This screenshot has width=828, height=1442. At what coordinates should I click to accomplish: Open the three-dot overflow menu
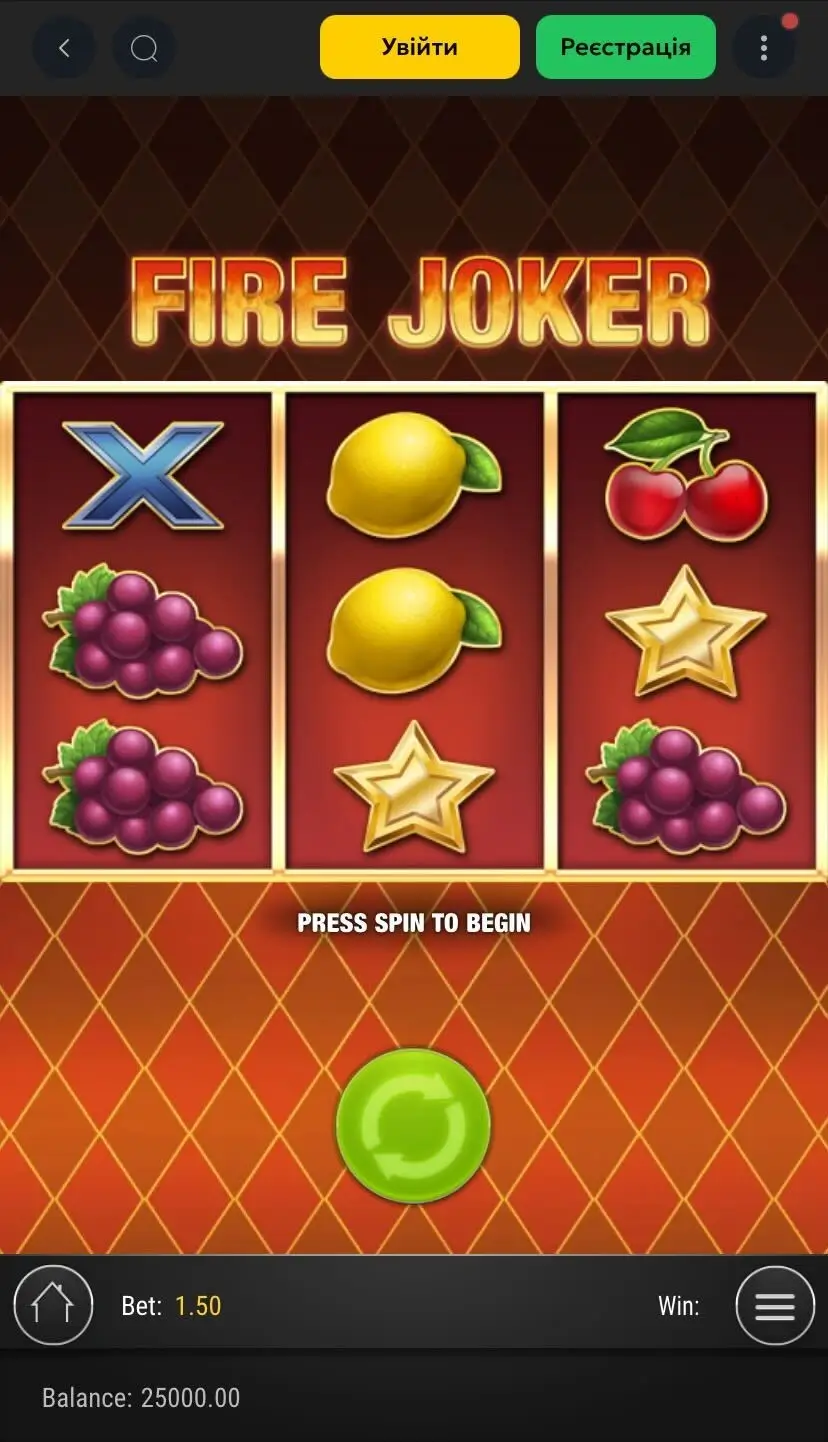point(763,47)
